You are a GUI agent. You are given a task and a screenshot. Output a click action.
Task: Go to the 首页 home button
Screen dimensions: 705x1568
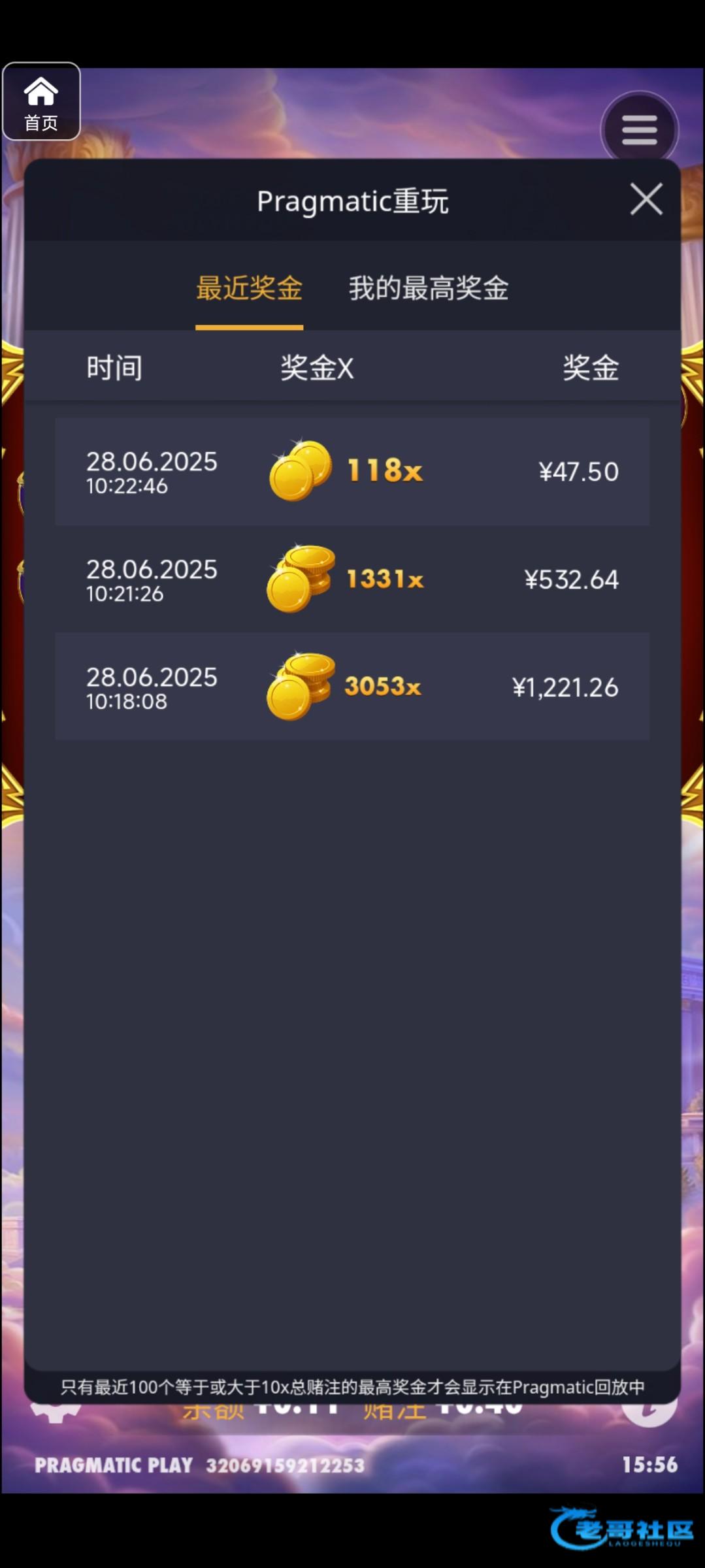pyautogui.click(x=41, y=102)
